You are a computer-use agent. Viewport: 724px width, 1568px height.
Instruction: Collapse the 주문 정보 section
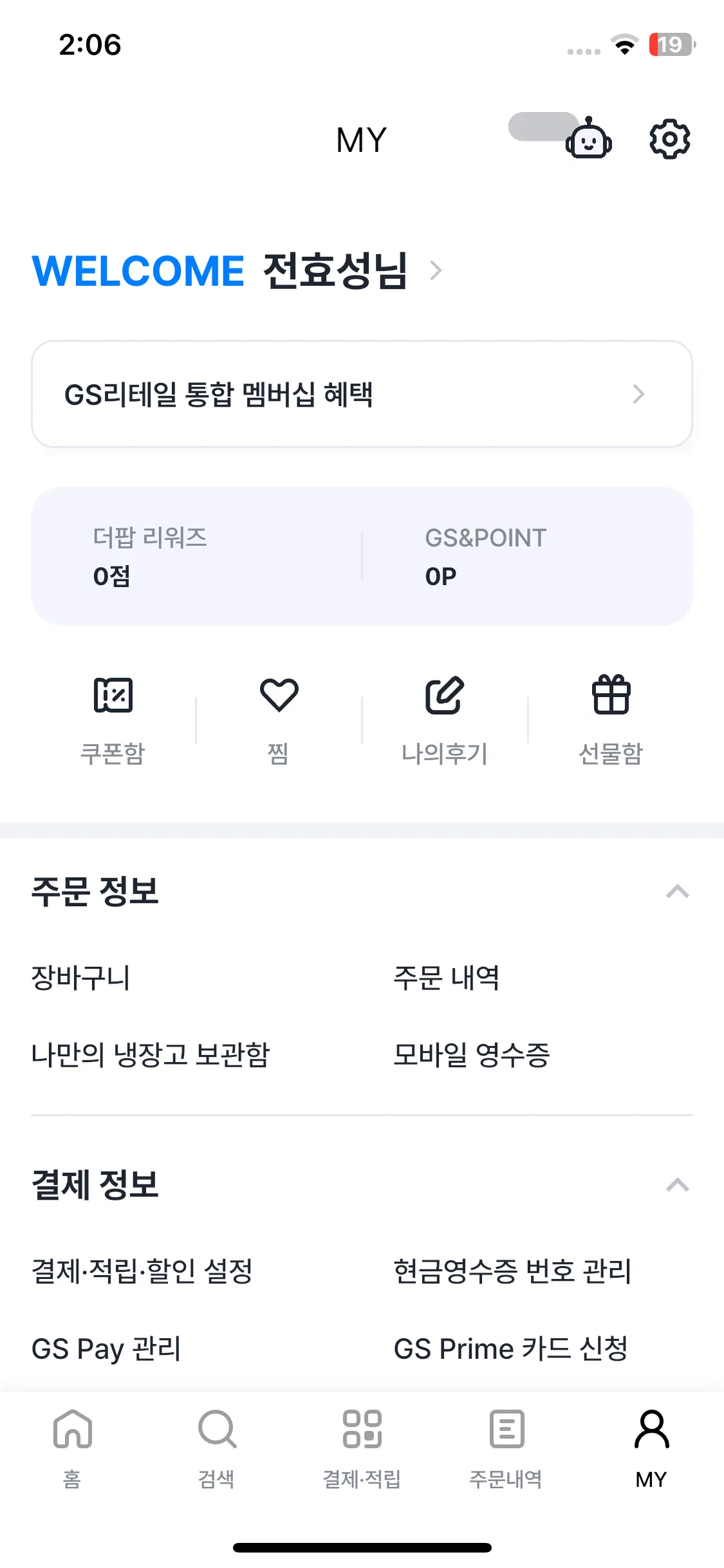point(677,891)
